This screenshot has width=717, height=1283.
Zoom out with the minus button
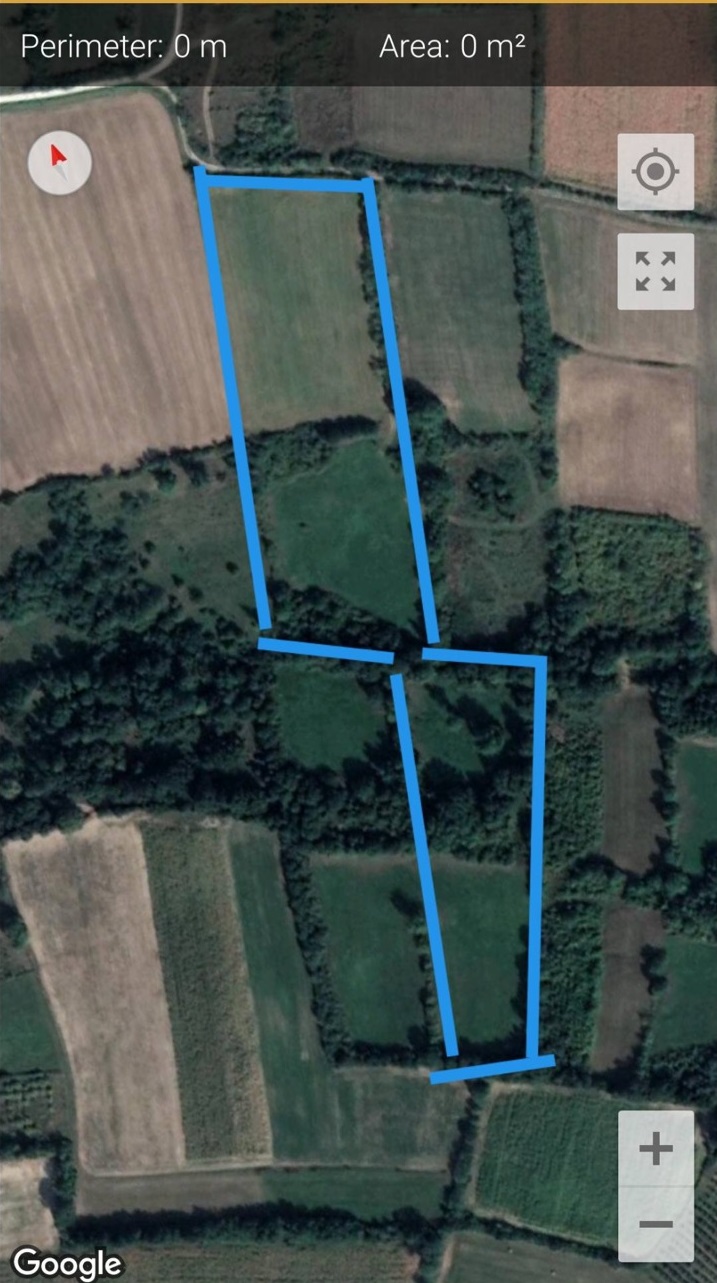coord(655,1224)
